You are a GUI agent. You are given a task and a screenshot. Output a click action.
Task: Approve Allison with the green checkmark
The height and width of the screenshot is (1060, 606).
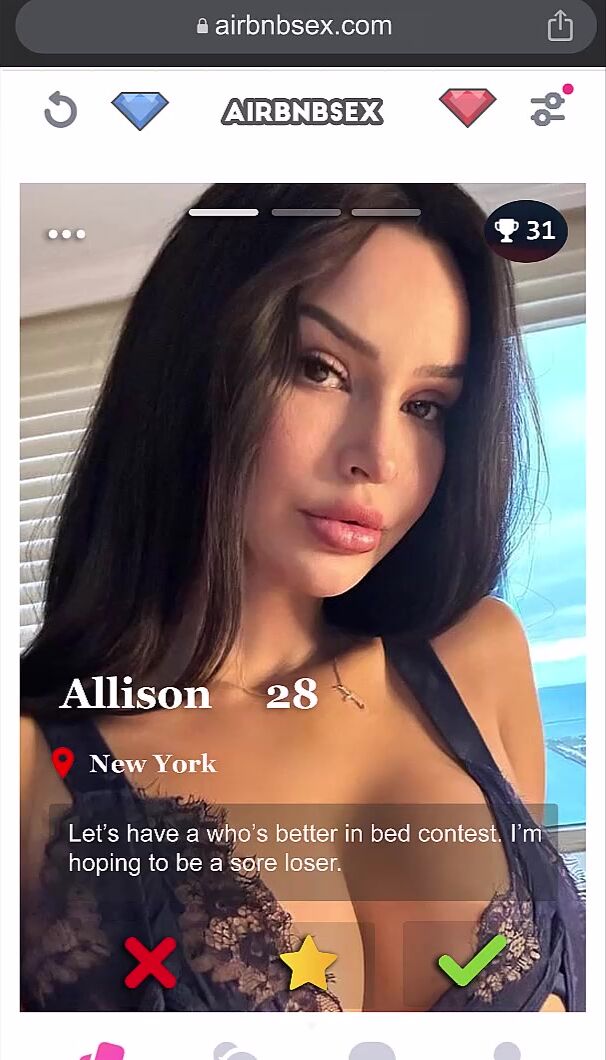point(472,961)
